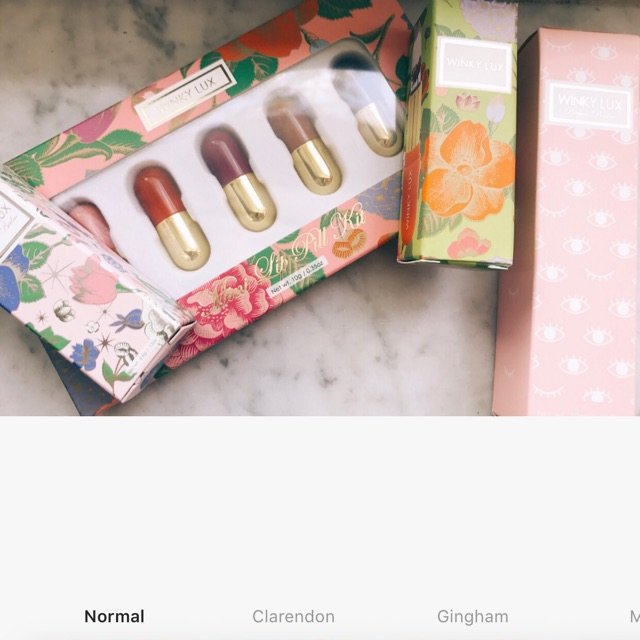Choose the Gingham filter
This screenshot has width=640, height=640.
click(x=472, y=616)
